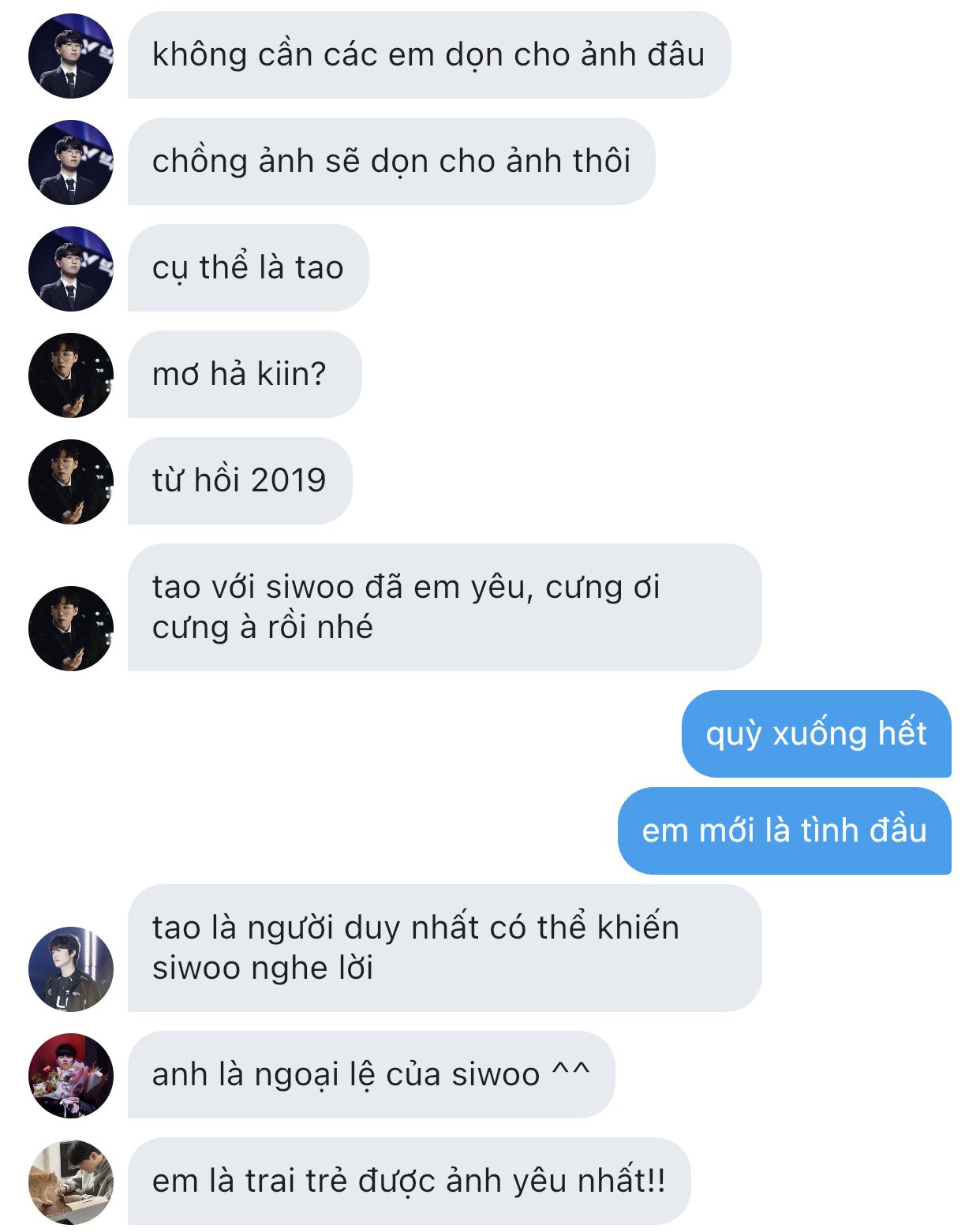Open avatar beside 'cụ thể là tao'

71,269
